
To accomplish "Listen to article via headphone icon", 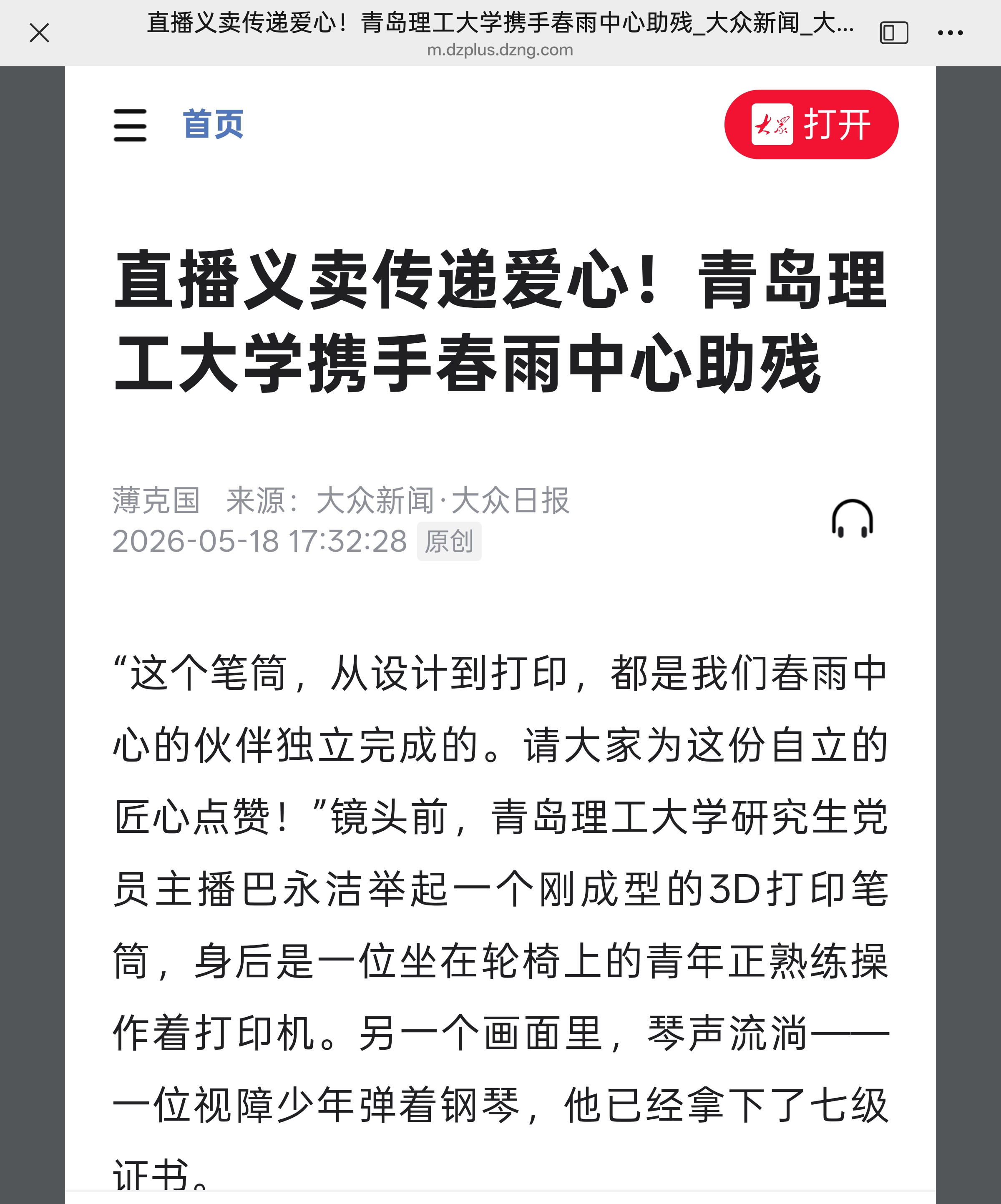I will click(x=853, y=519).
